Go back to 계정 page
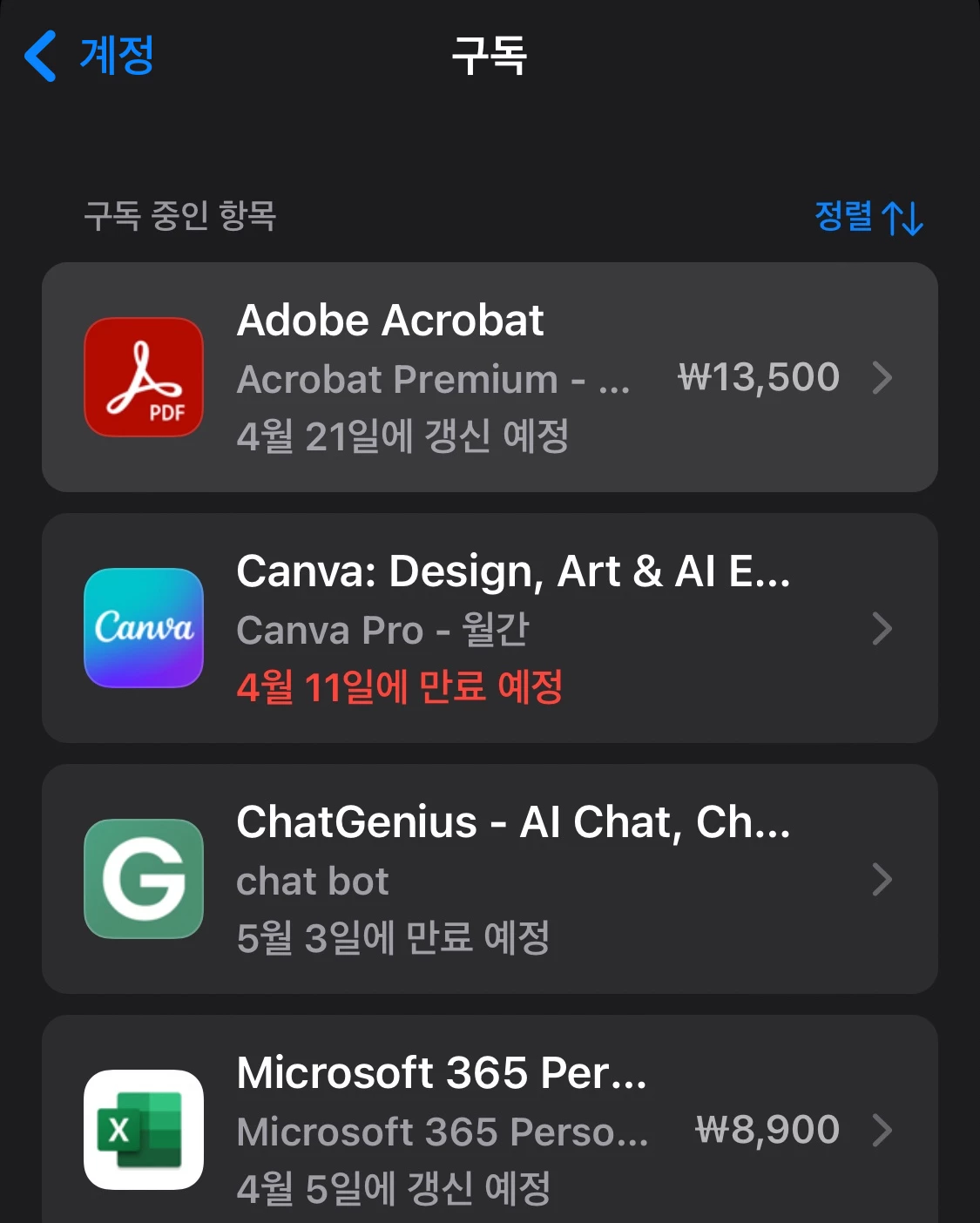 (91, 56)
